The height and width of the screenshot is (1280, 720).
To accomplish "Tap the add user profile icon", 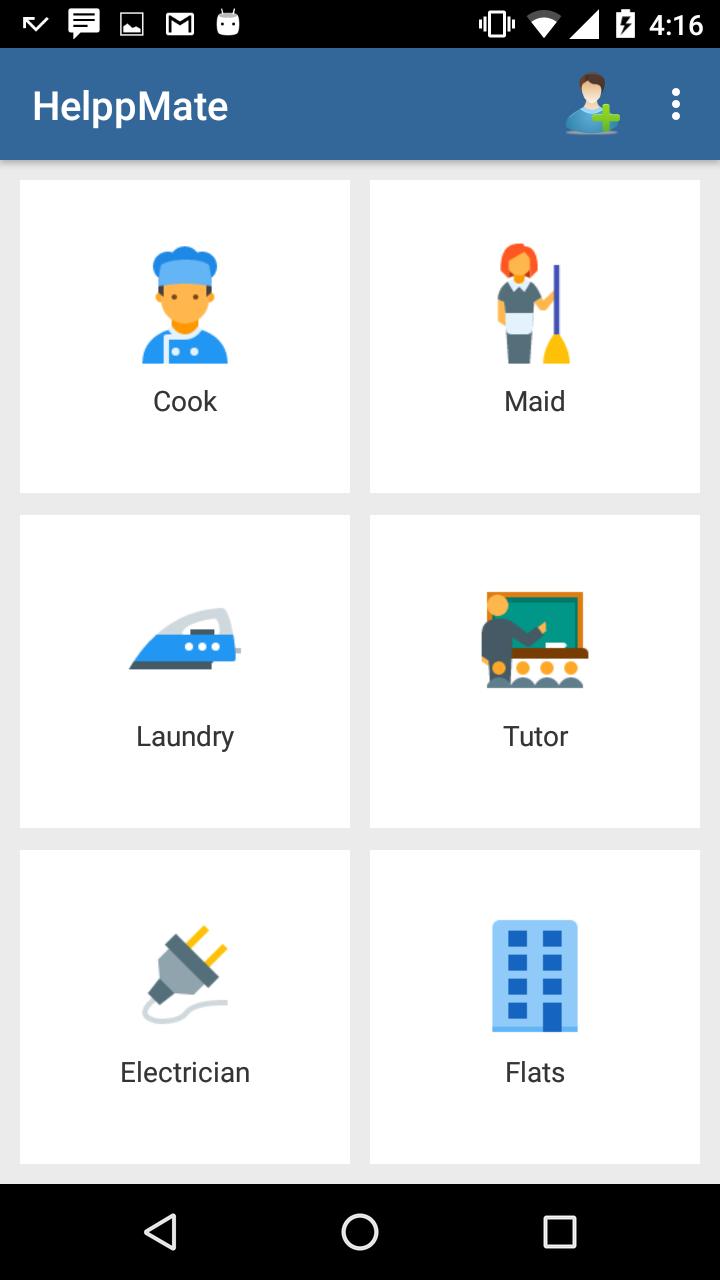I will (592, 104).
